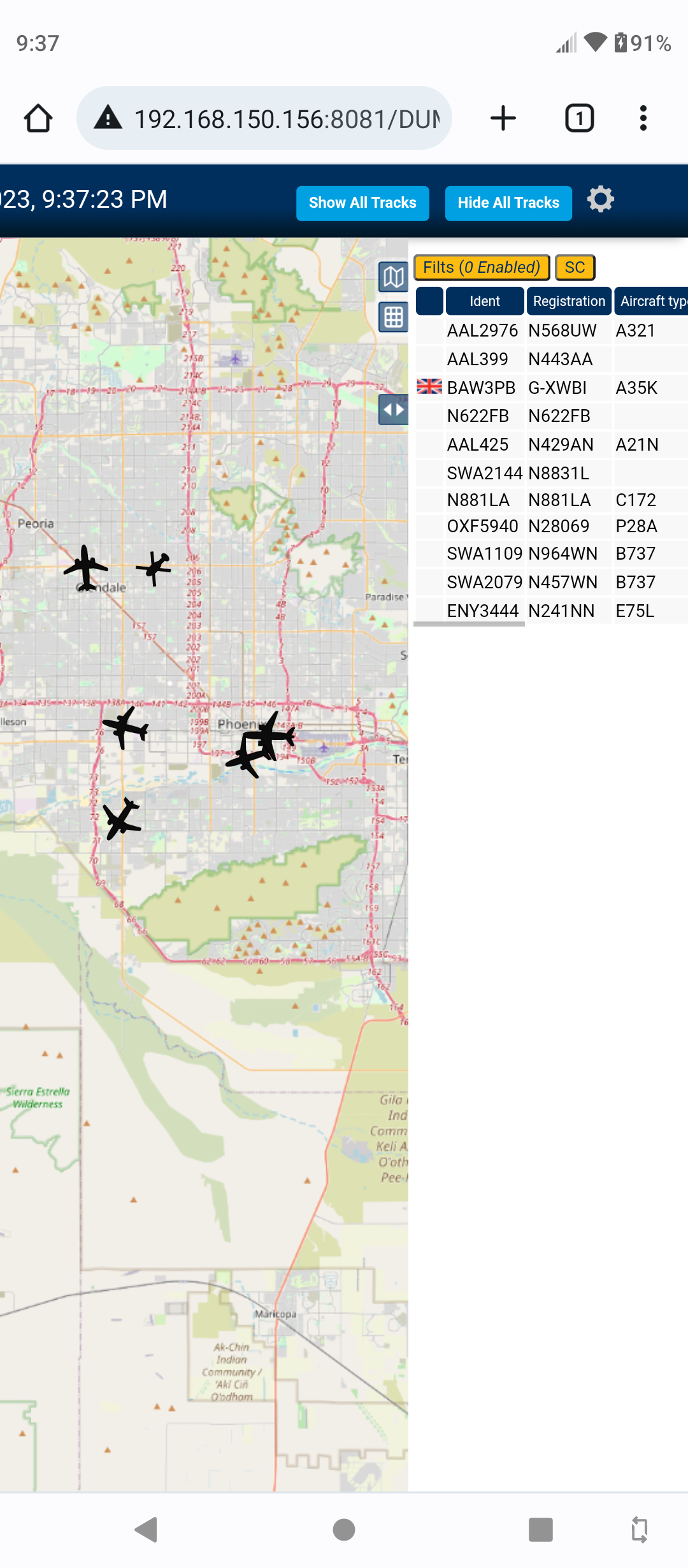Sort table by Registration column
This screenshot has width=688, height=1568.
tap(569, 301)
